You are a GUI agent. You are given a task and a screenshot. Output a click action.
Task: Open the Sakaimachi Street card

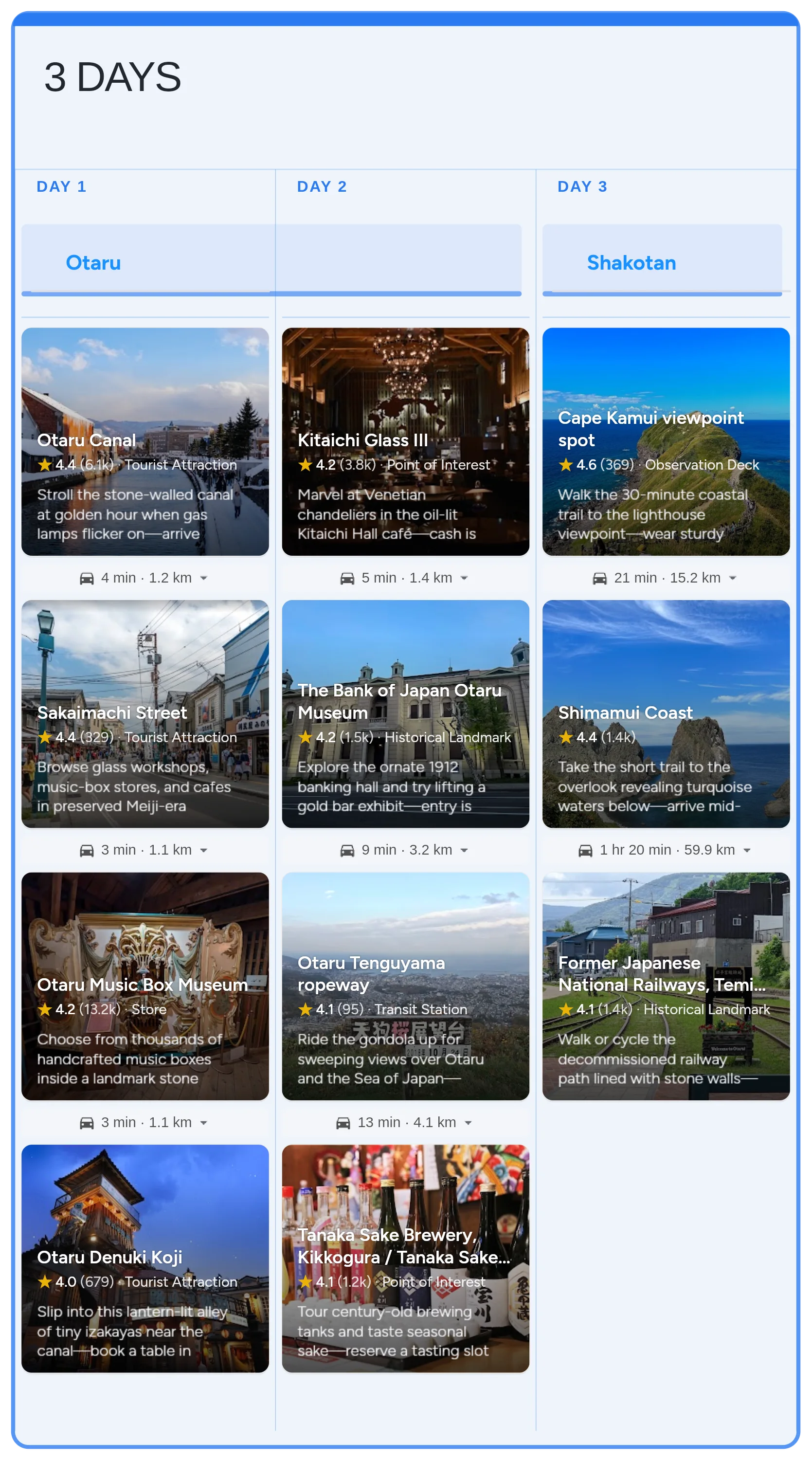[145, 713]
